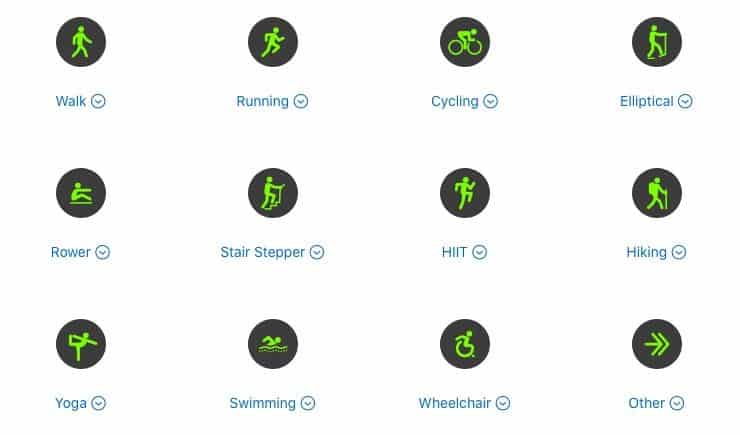Show more about Hiking workout

pos(679,252)
